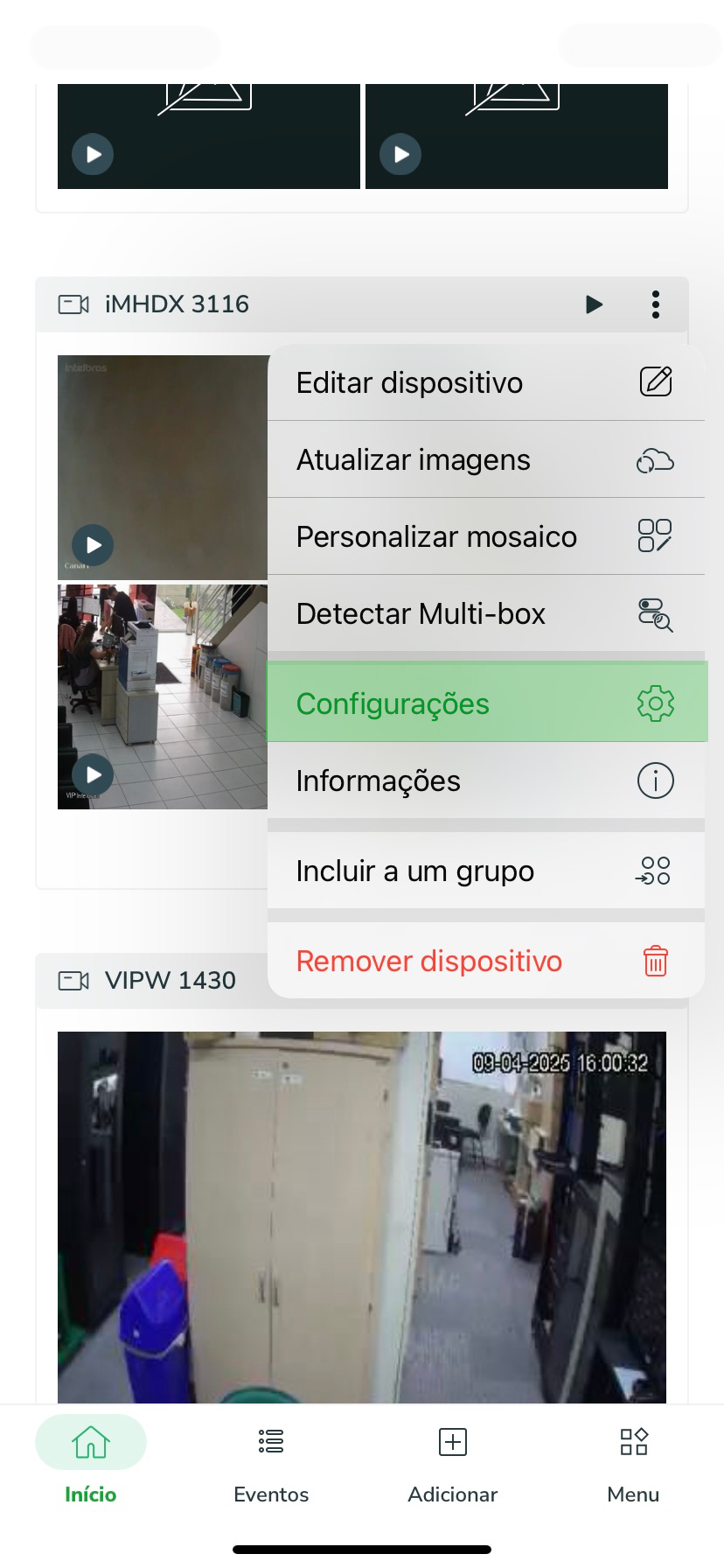Screen dimensions: 724x1568
Task: Select Incluir a um grupo
Action: pos(486,871)
